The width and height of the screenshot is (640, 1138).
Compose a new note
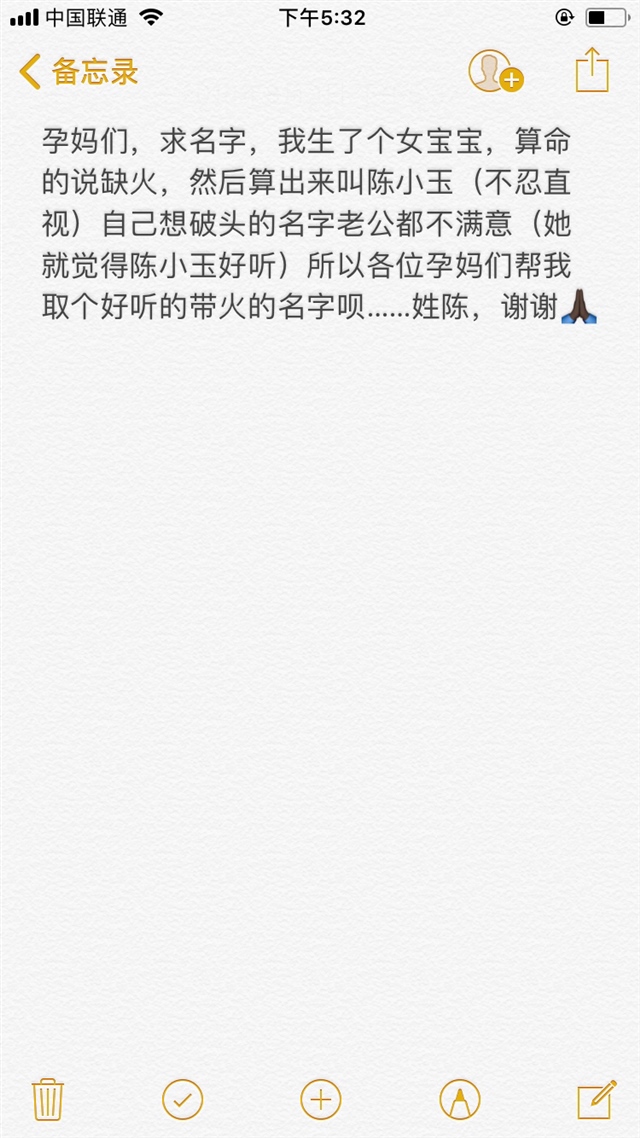click(x=596, y=1099)
